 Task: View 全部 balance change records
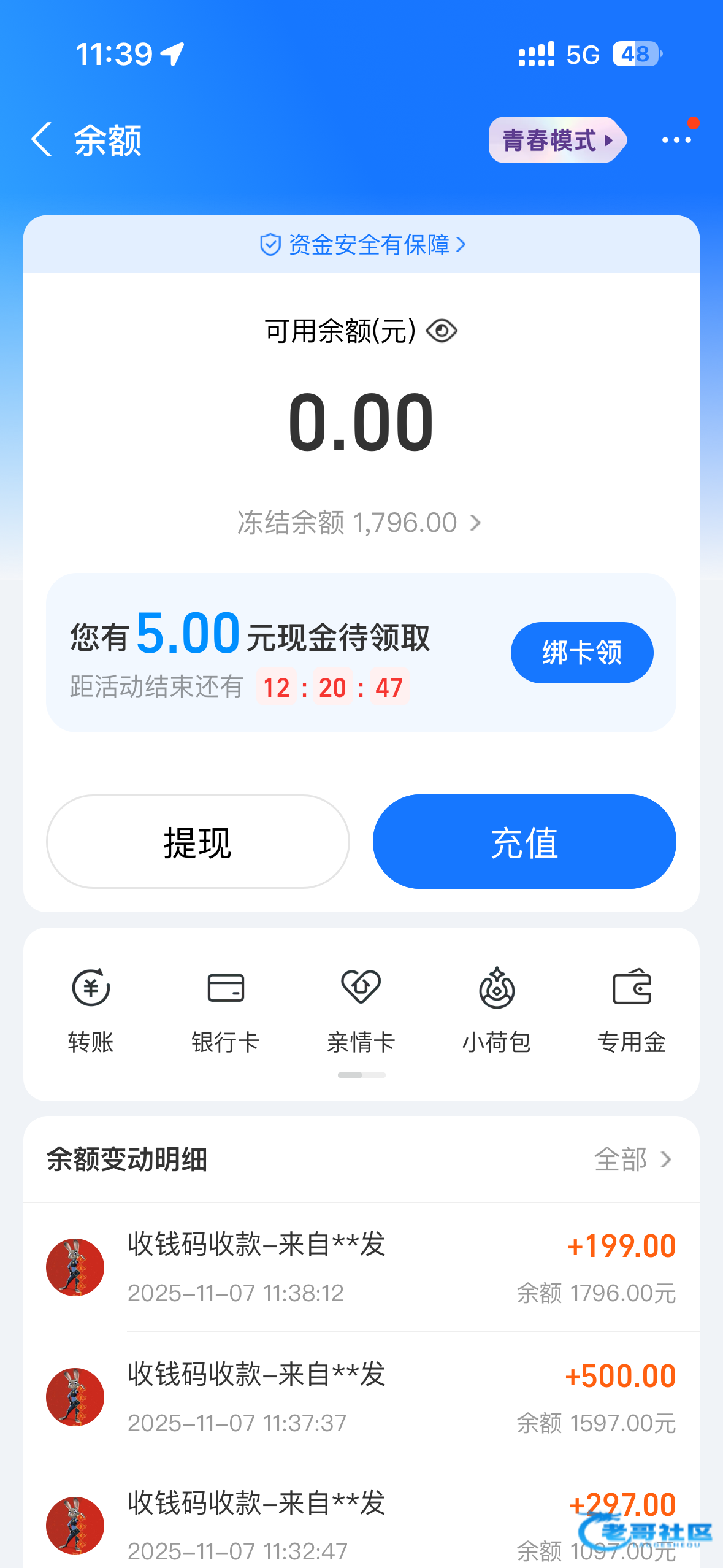tap(633, 1159)
